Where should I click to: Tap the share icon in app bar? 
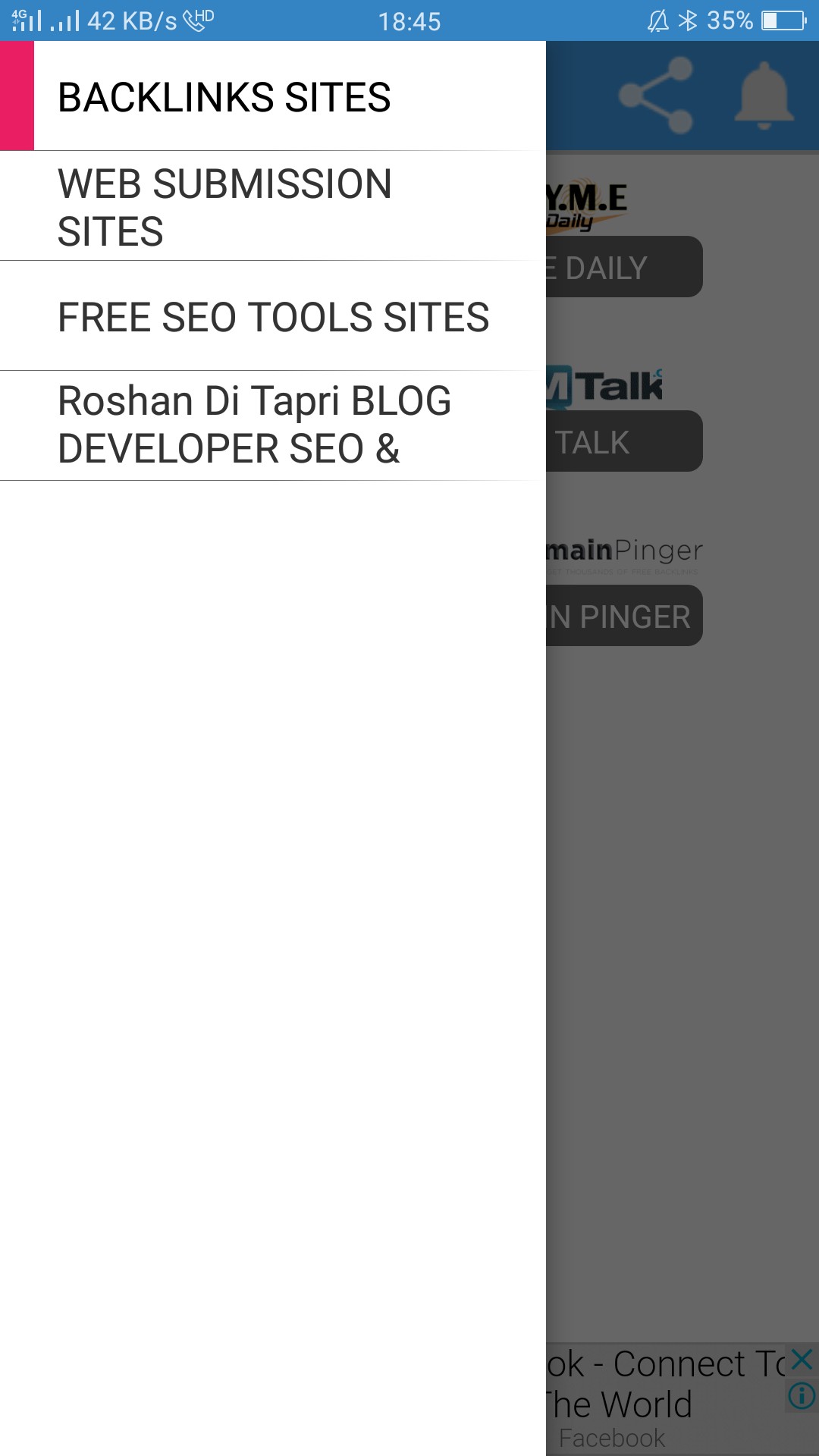coord(656,96)
